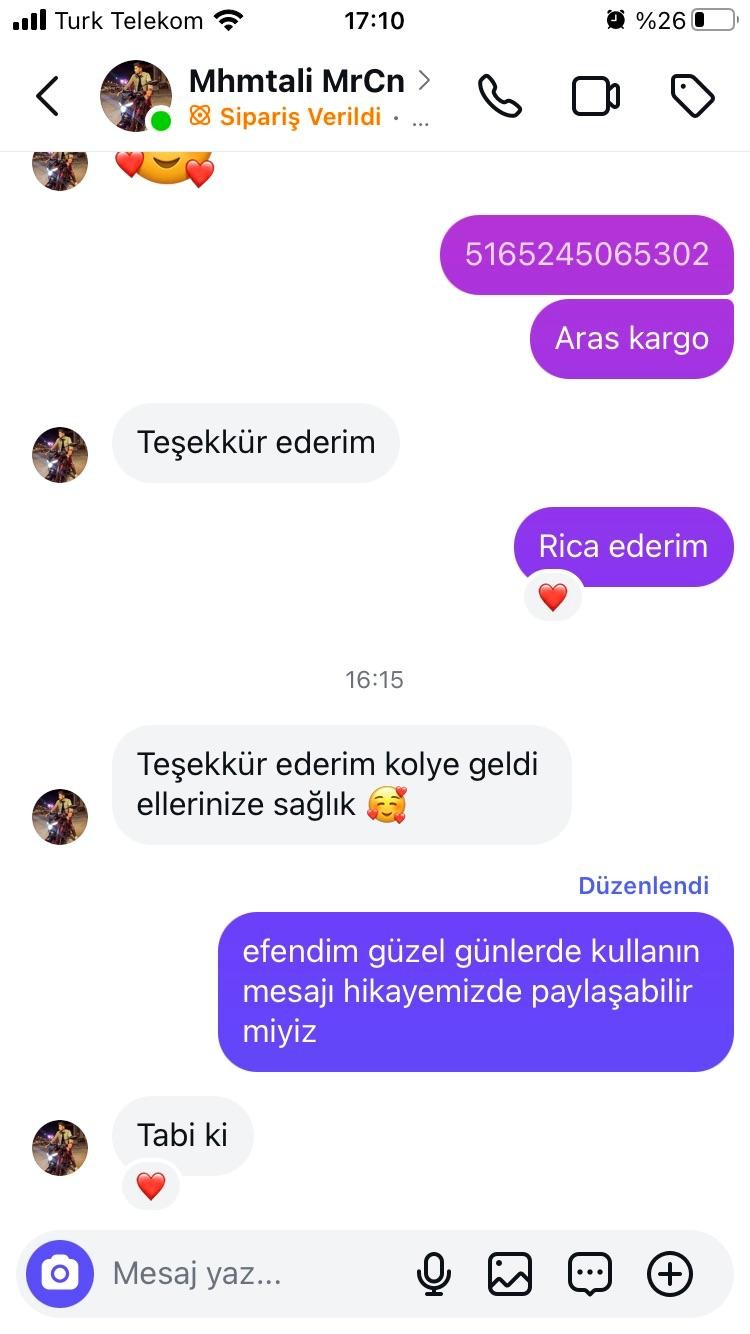Image resolution: width=750 pixels, height=1334 pixels.
Task: Open the photo gallery picker
Action: [x=509, y=1273]
